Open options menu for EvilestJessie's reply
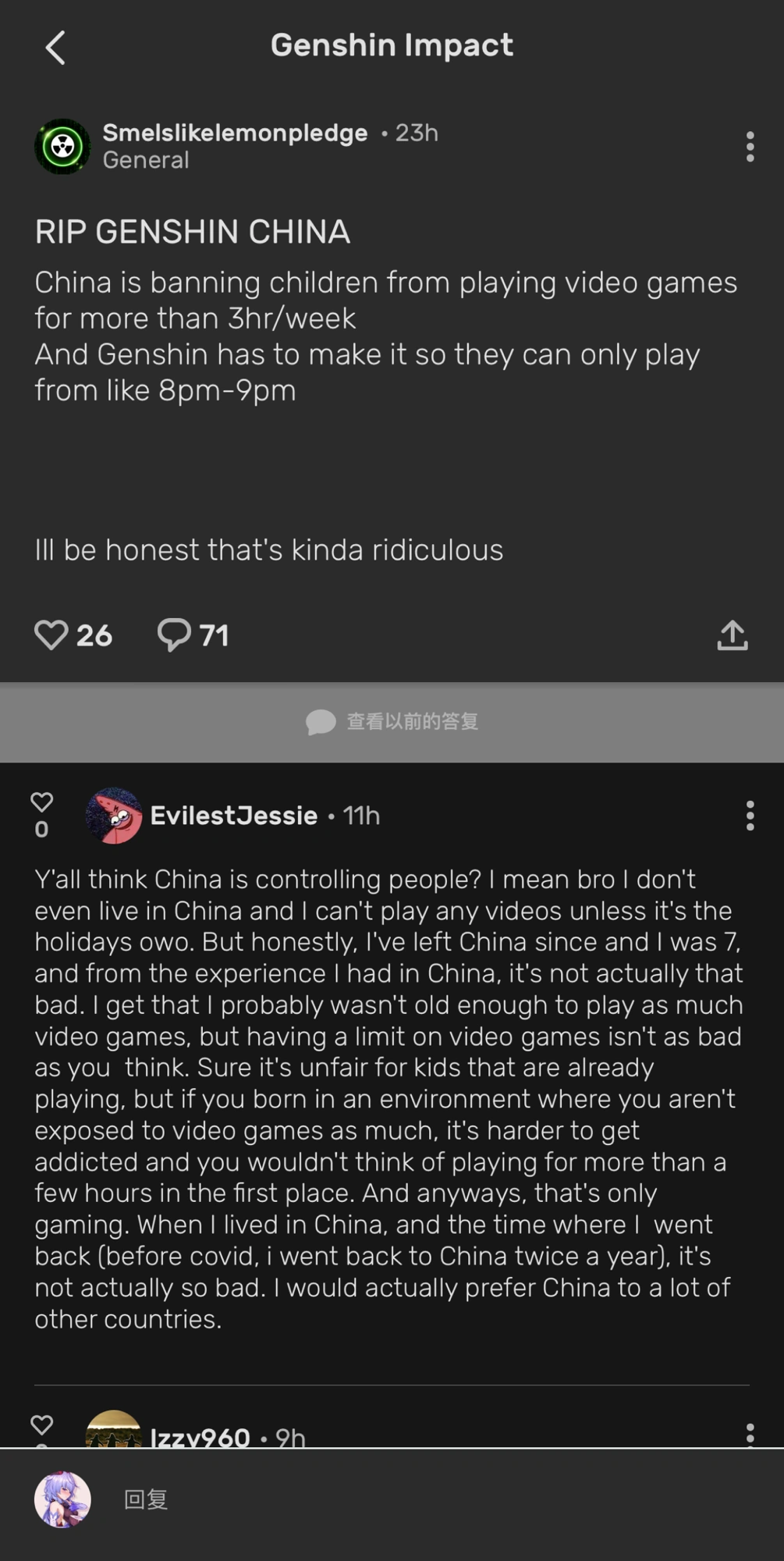This screenshot has width=784, height=1561. pos(750,816)
